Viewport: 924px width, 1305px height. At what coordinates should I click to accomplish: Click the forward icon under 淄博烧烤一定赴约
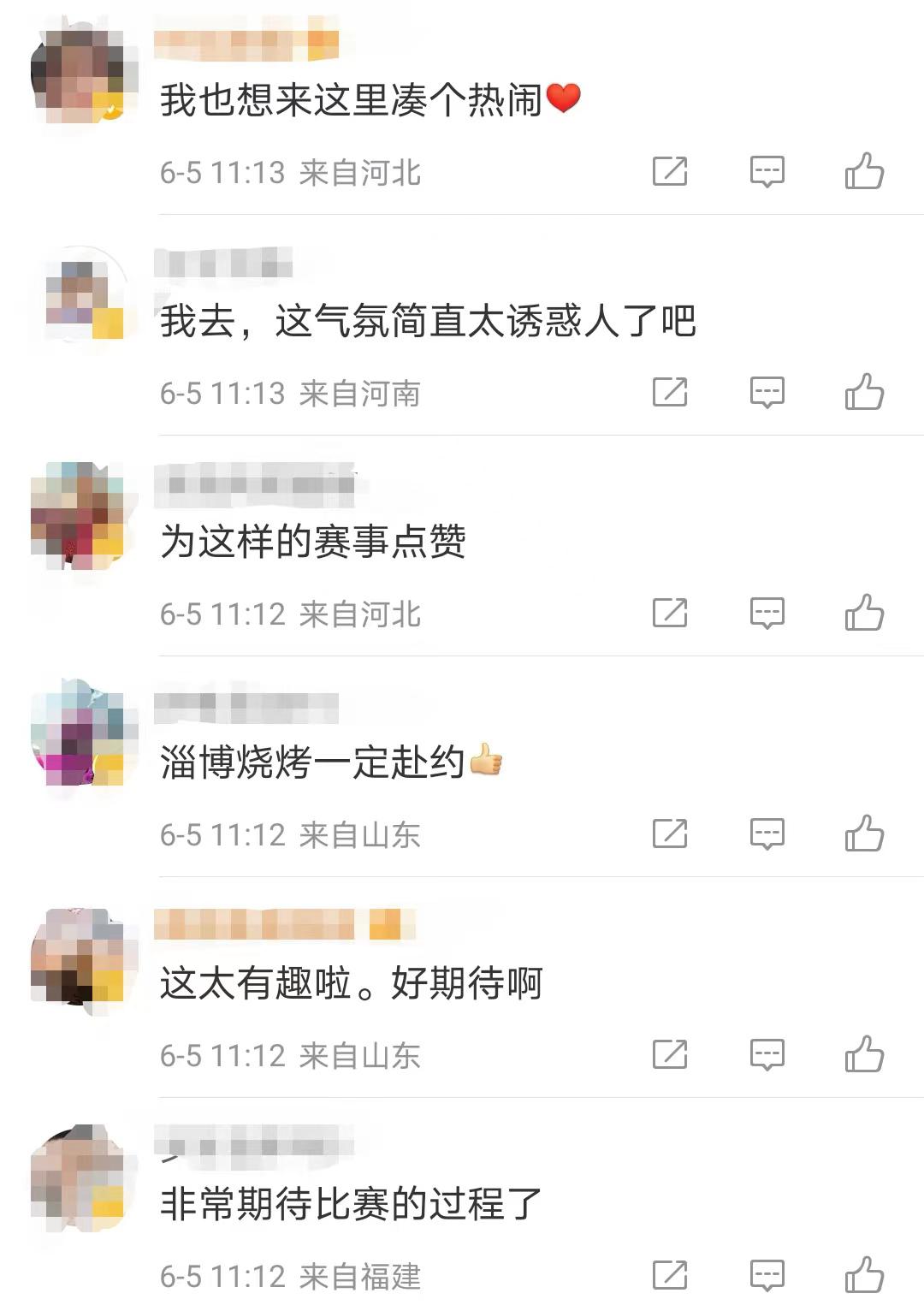pyautogui.click(x=672, y=833)
